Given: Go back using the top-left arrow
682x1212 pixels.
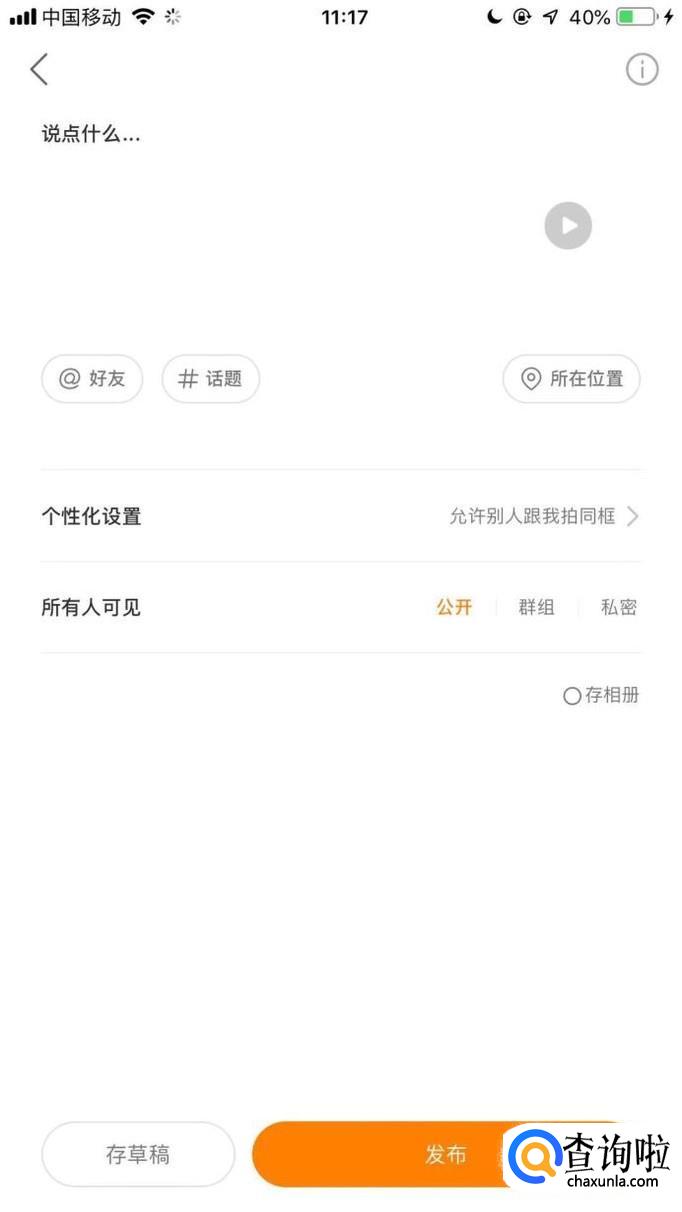Looking at the screenshot, I should click(x=39, y=69).
